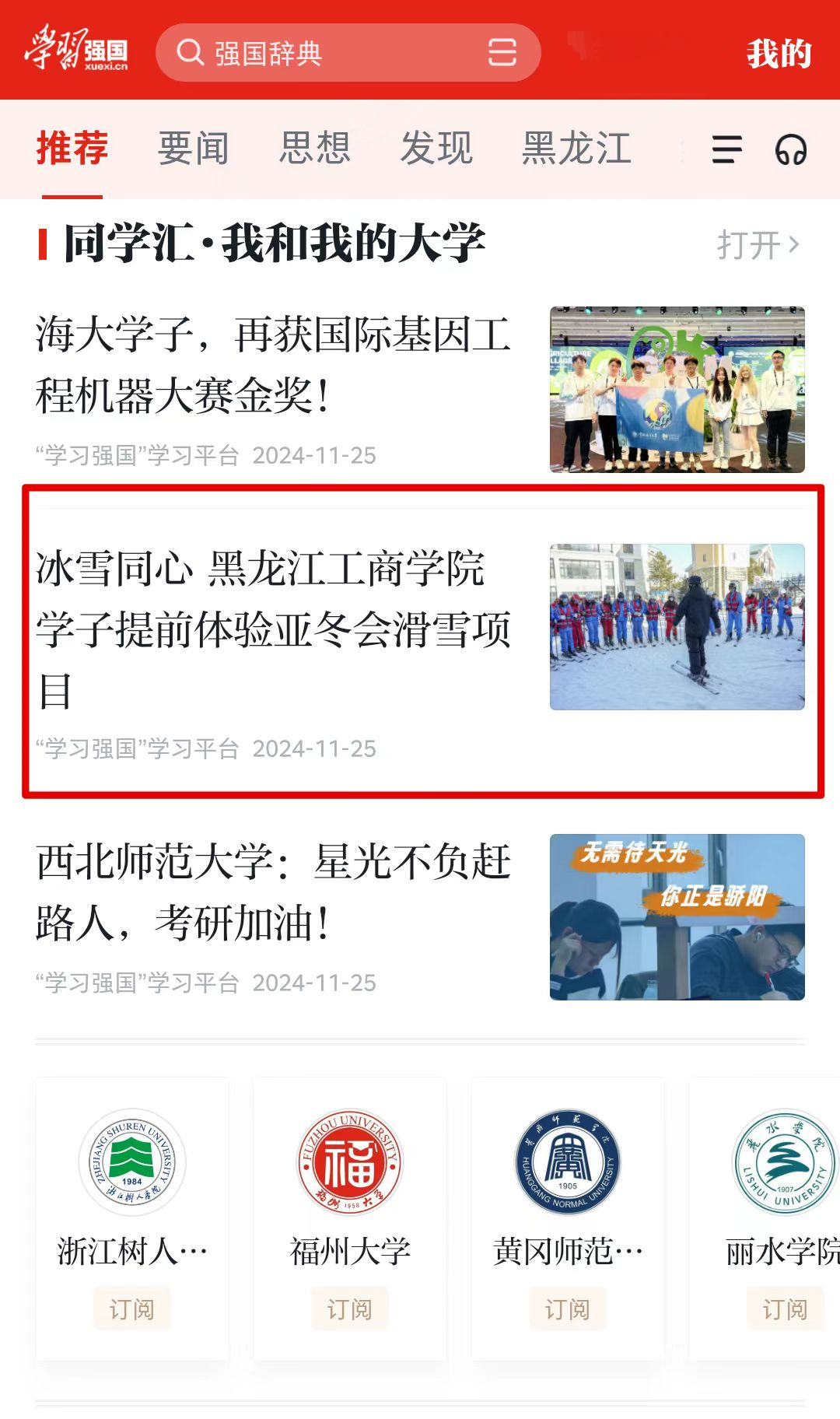Open the headphones audio icon

click(790, 149)
